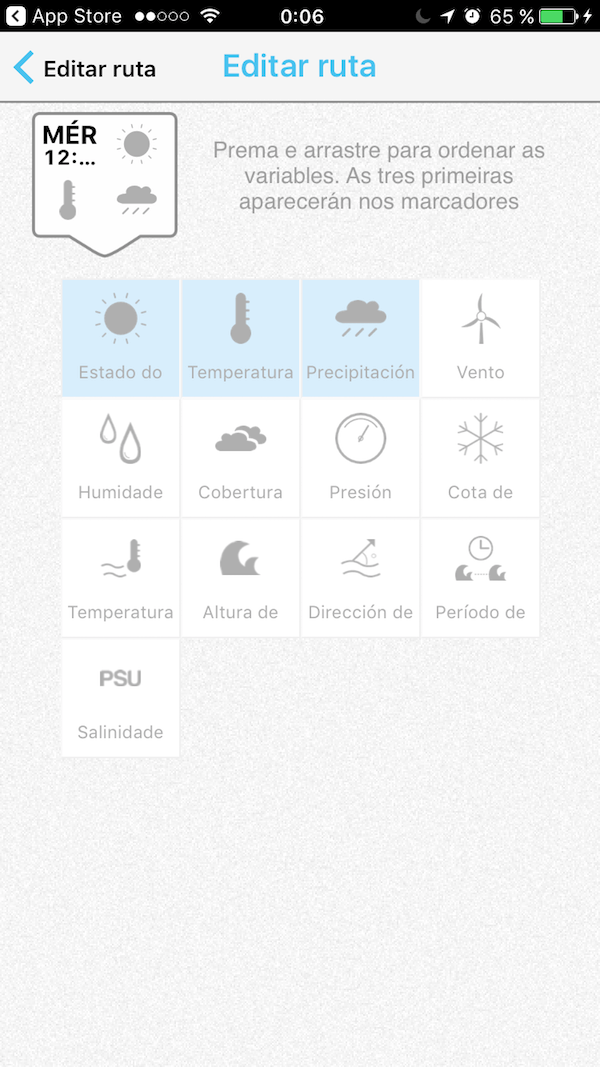The image size is (600, 1067).
Task: Tap the Período de wave period tile
Action: (x=480, y=578)
